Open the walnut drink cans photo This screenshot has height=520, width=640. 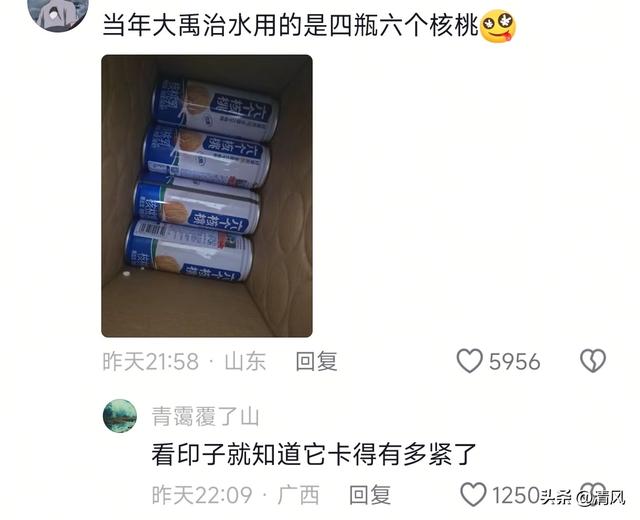tap(206, 195)
